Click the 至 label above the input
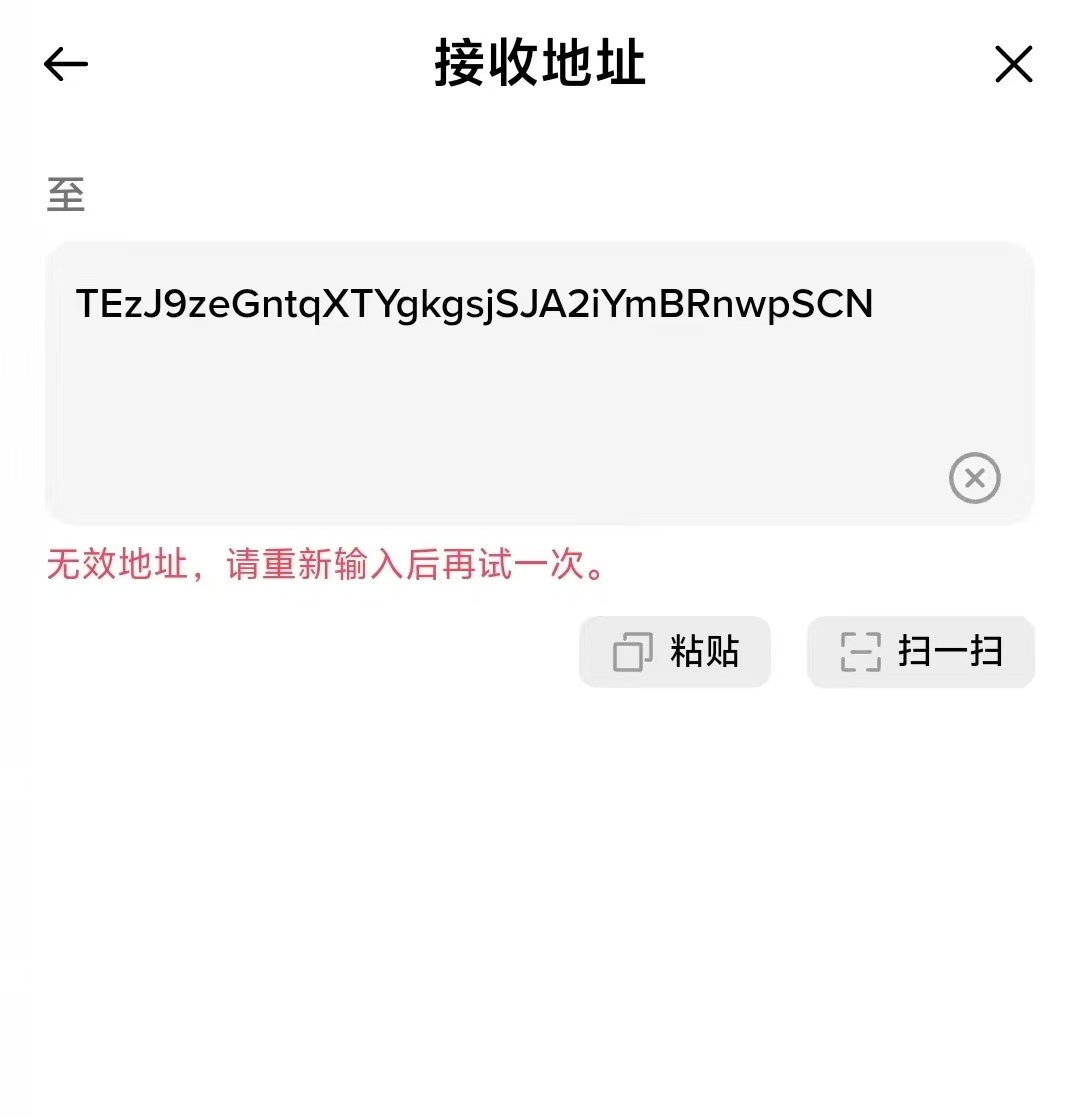Viewport: 1080px width, 1118px height. [66, 196]
